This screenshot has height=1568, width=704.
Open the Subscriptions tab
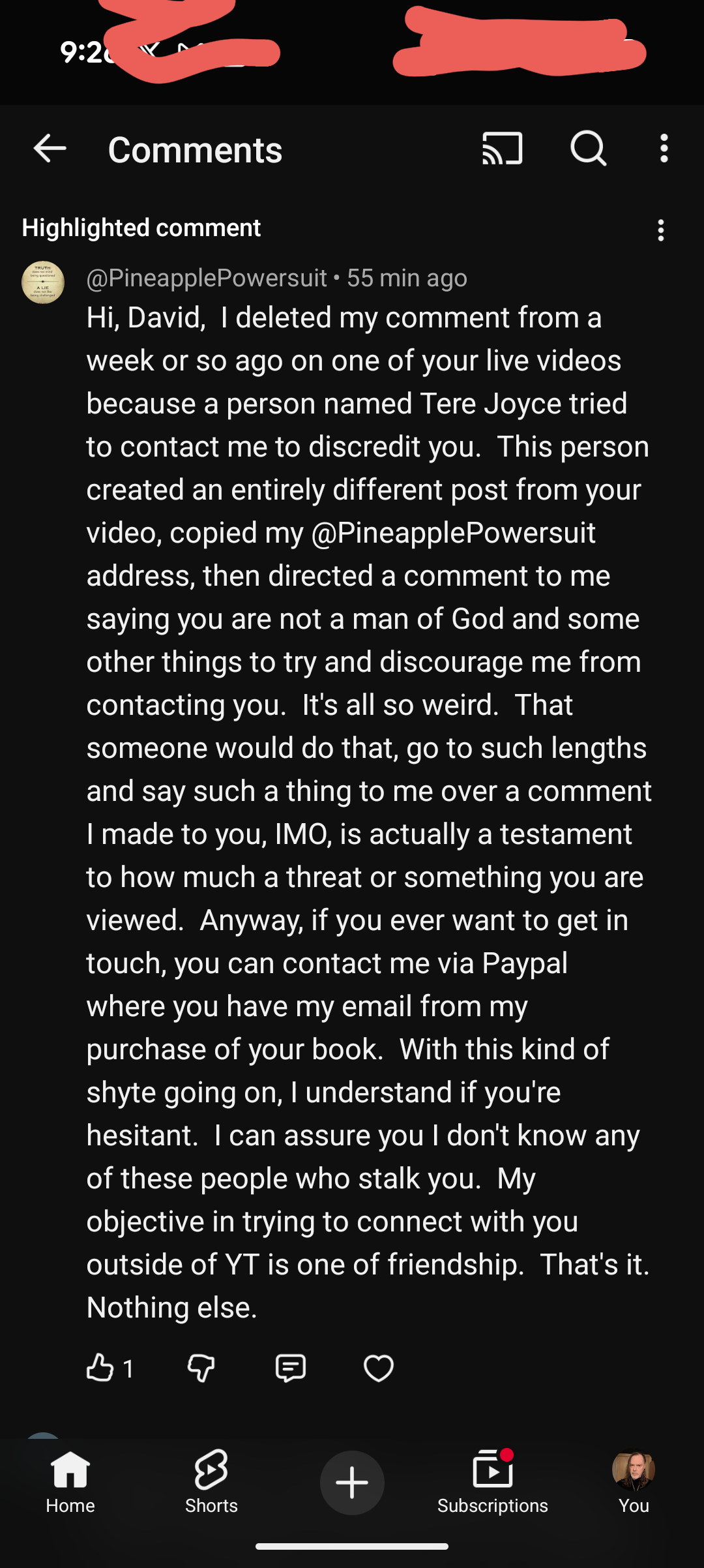(493, 1482)
